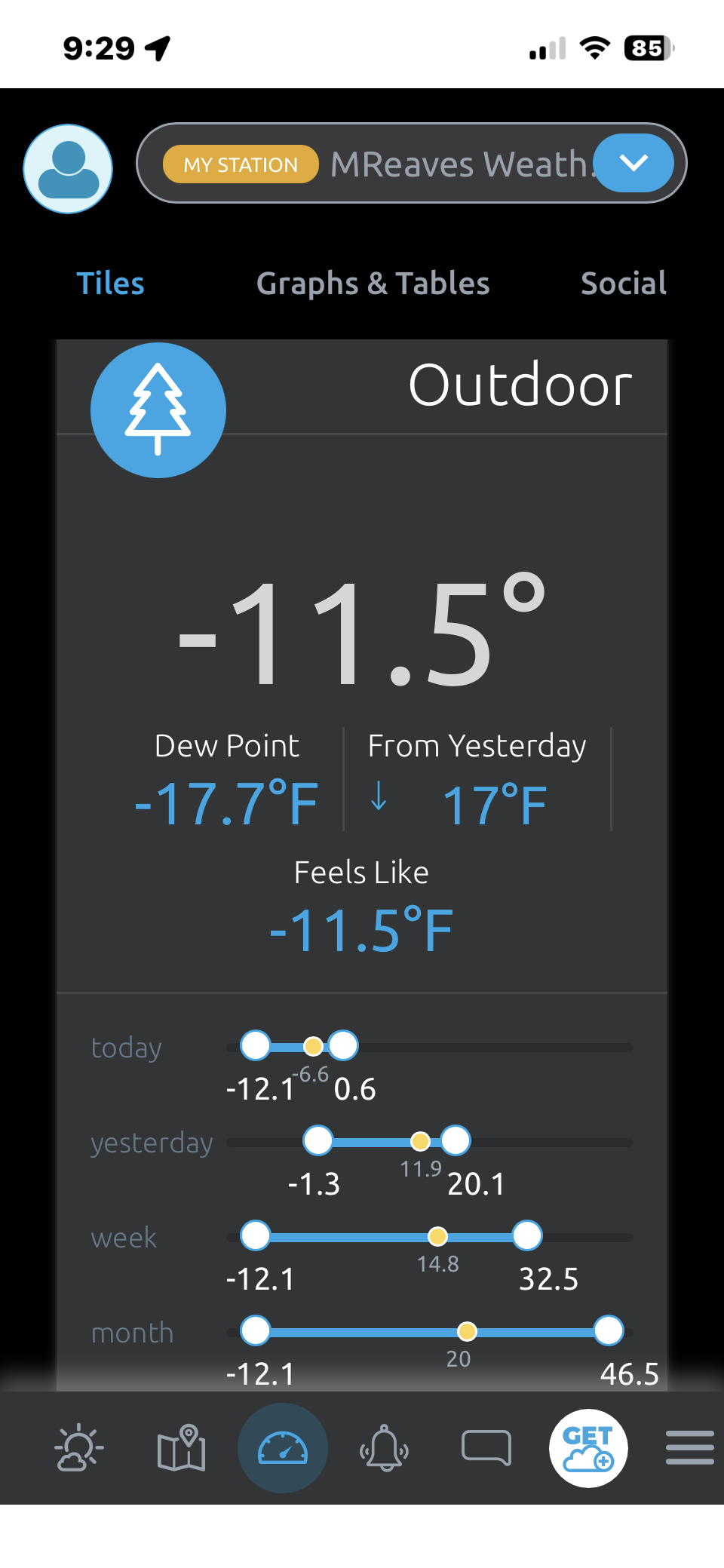Open the map tab
724x1568 pixels.
point(181,1448)
